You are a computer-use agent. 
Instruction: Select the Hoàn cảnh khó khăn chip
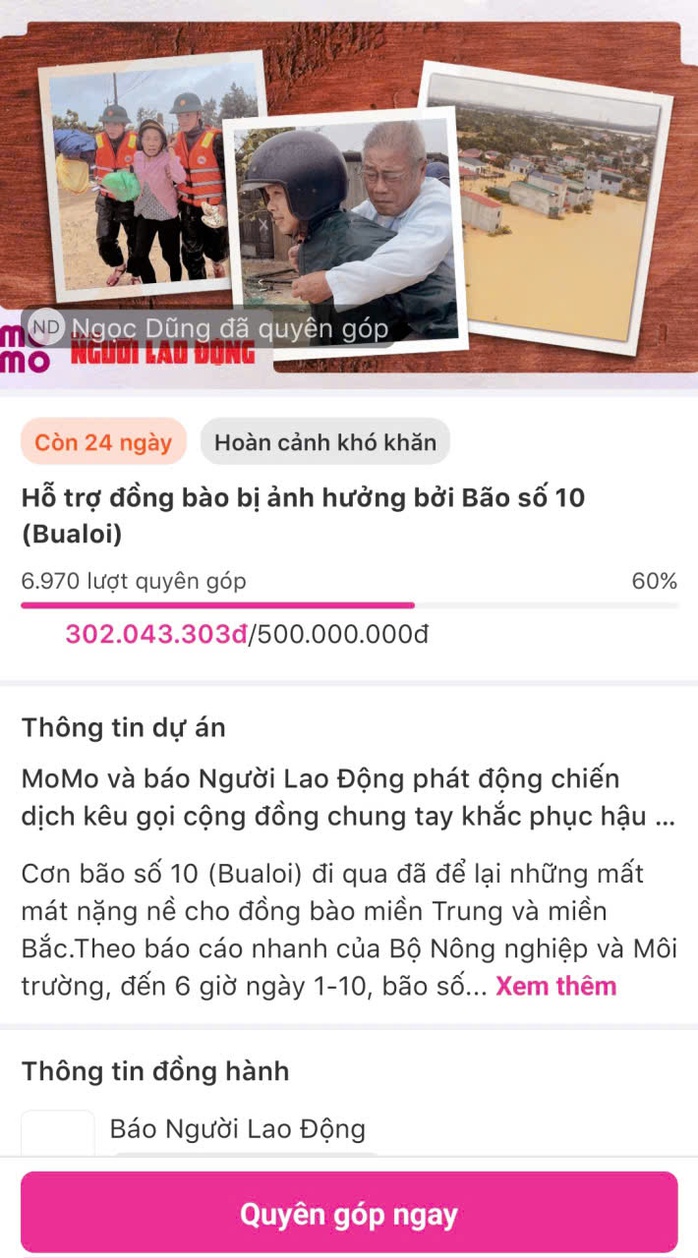click(325, 442)
